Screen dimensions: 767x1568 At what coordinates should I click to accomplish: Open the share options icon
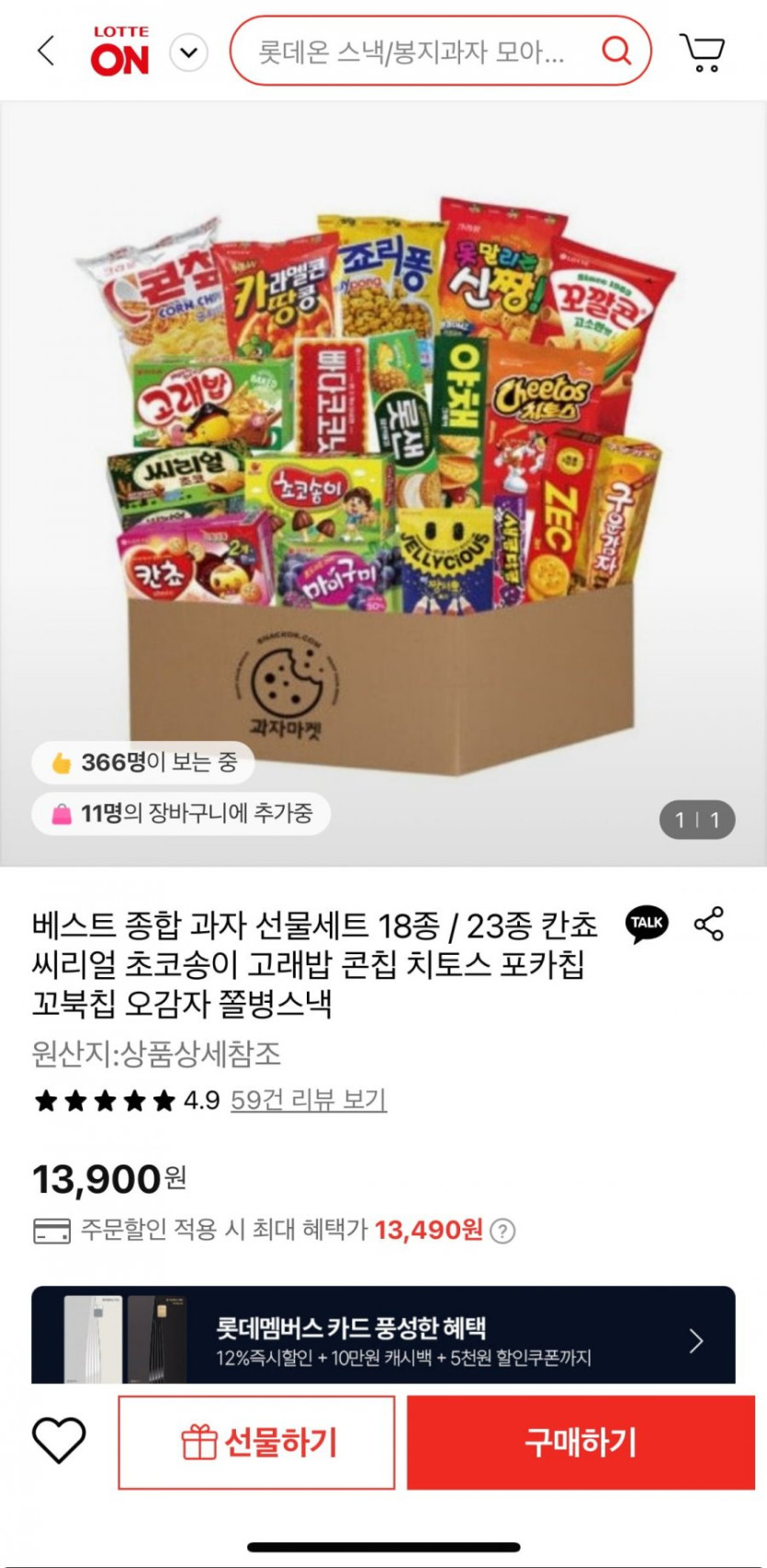(708, 924)
